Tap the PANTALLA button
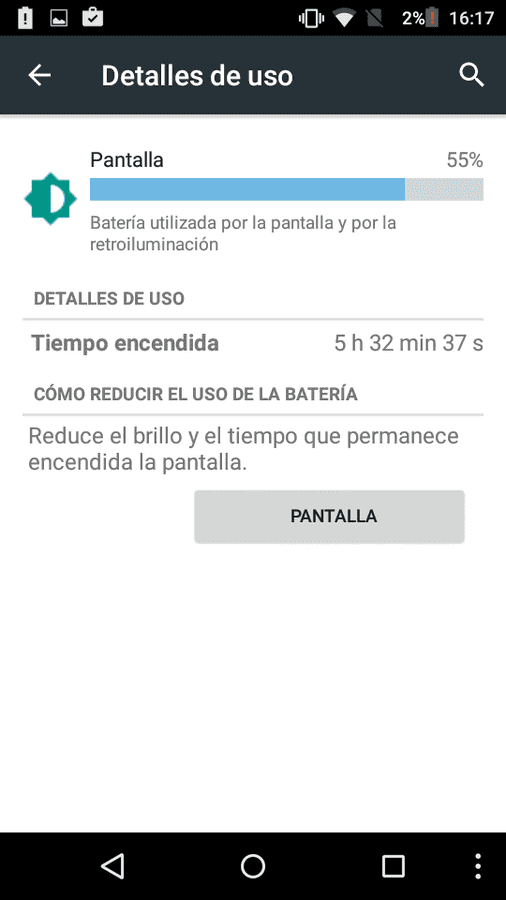The width and height of the screenshot is (506, 900). click(x=329, y=516)
